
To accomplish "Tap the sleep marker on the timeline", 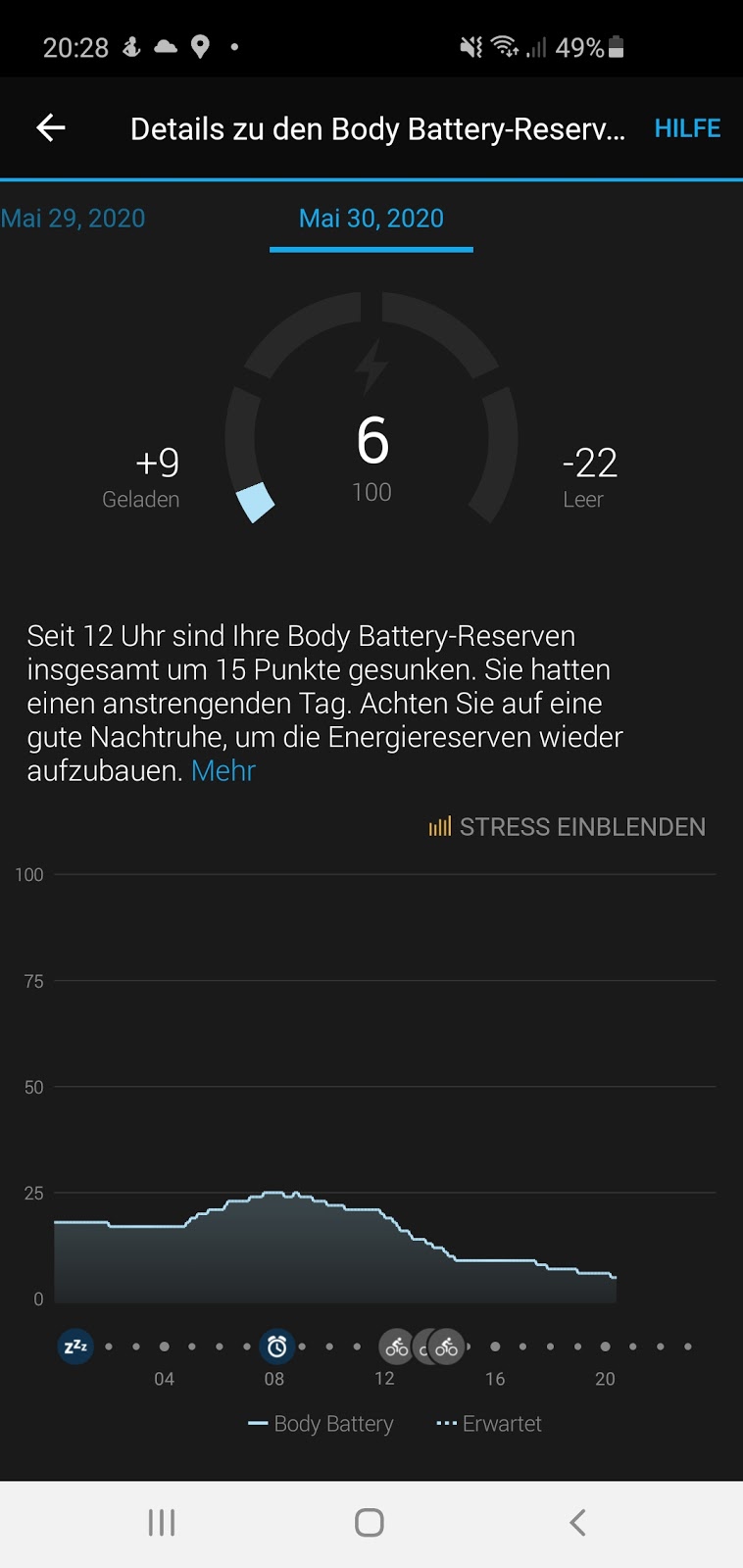I will 75,1347.
